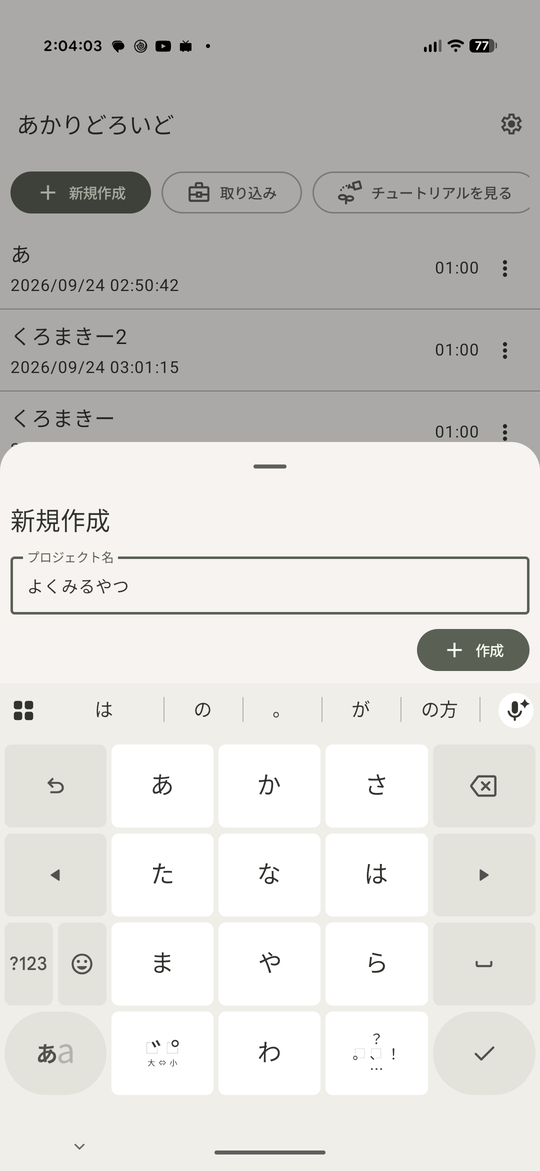Tap the sheet's drag handle
The height and width of the screenshot is (1171, 540).
pyautogui.click(x=270, y=467)
